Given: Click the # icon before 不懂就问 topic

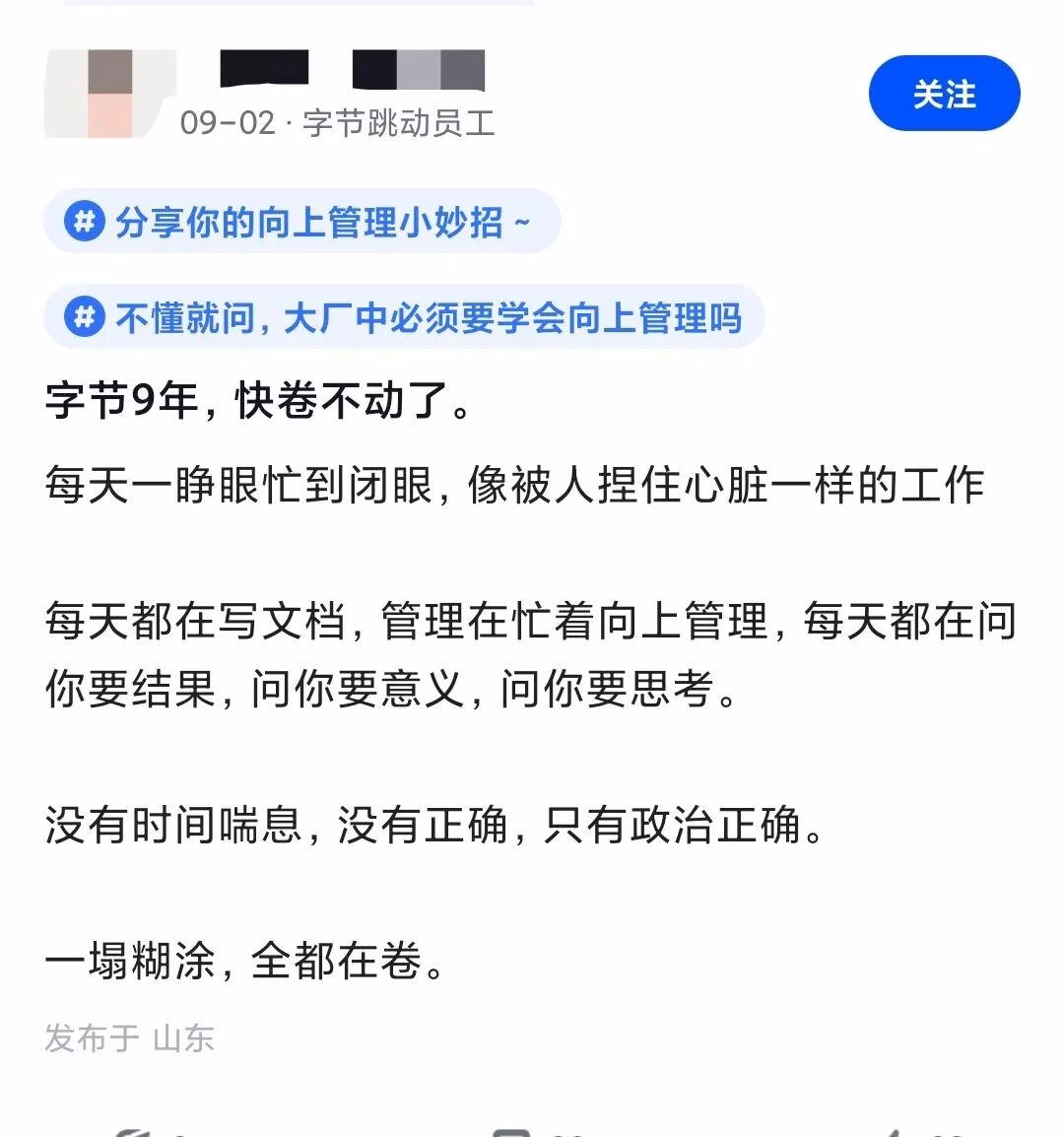Looking at the screenshot, I should point(88,318).
